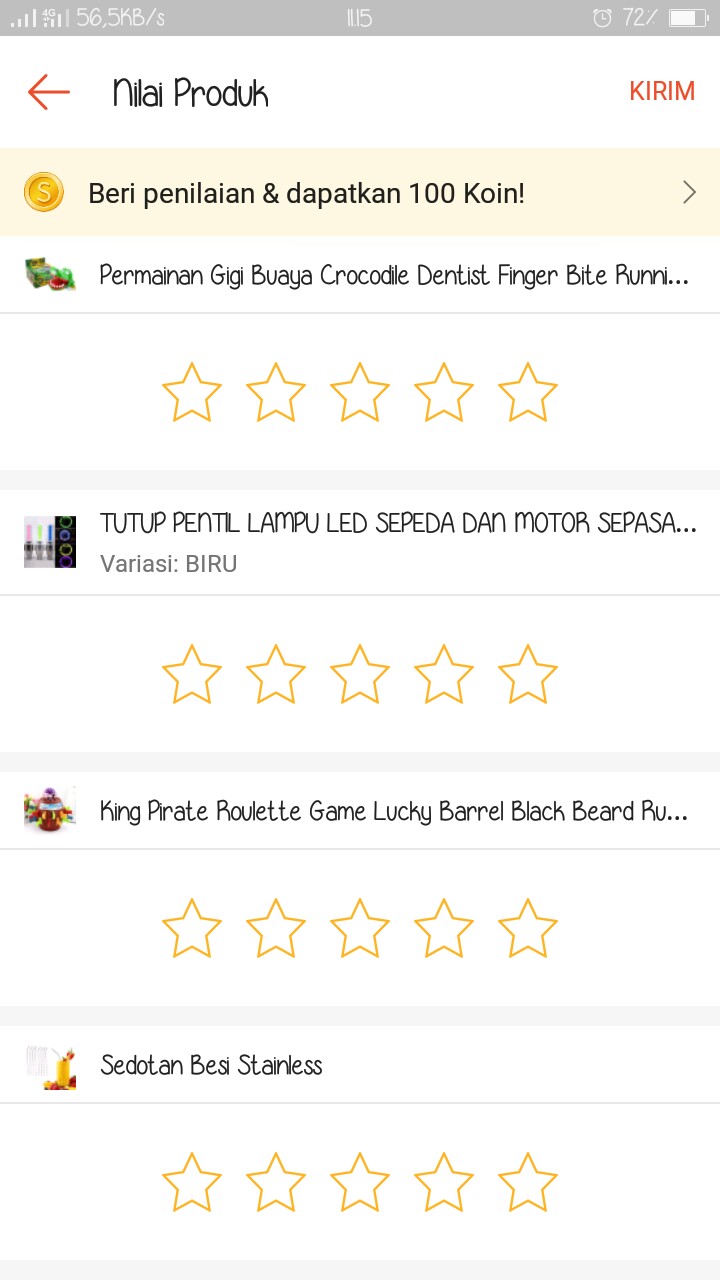The width and height of the screenshot is (720, 1280).
Task: Rate Crocodile Dentist three stars
Action: (359, 392)
